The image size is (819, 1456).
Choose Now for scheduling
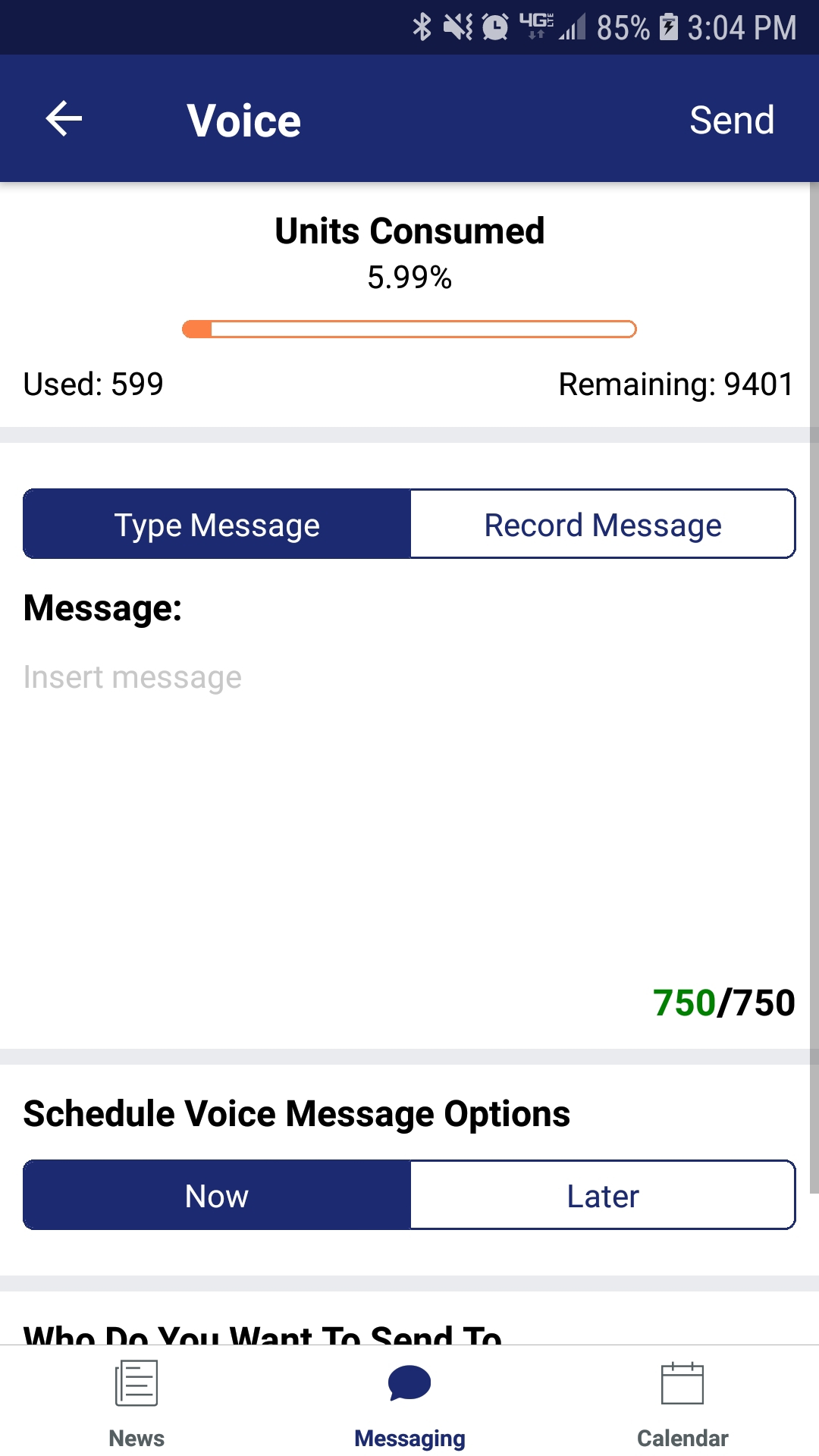pos(217,1196)
